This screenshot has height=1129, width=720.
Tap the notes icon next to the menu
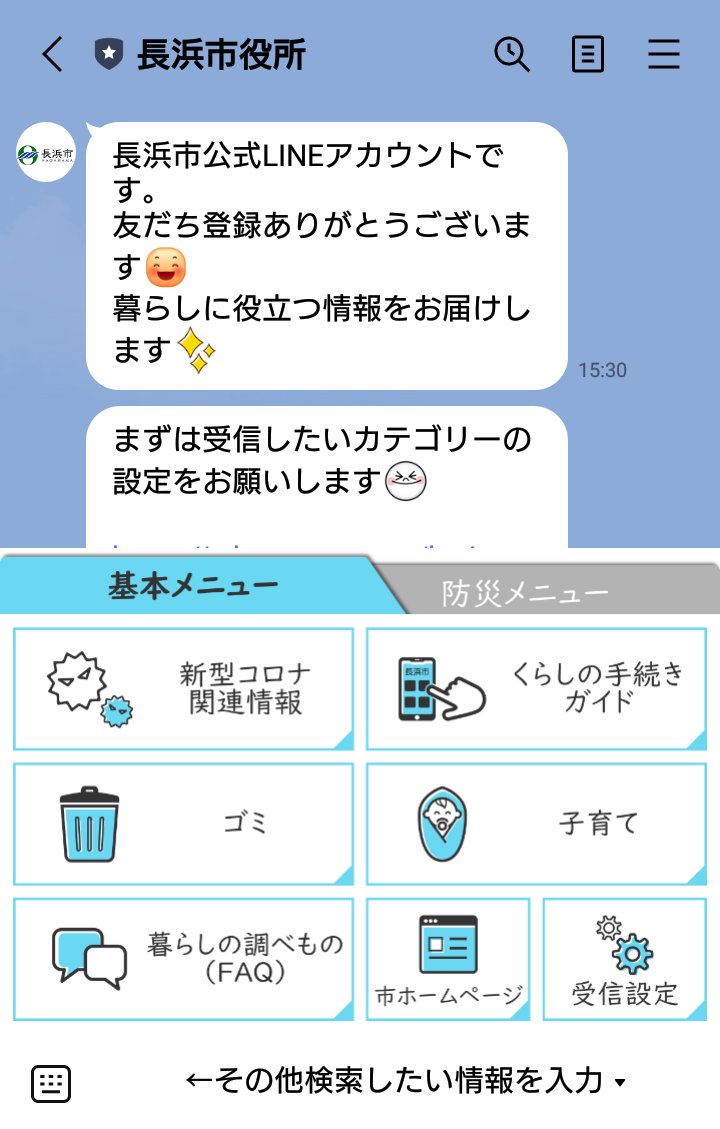pyautogui.click(x=589, y=55)
